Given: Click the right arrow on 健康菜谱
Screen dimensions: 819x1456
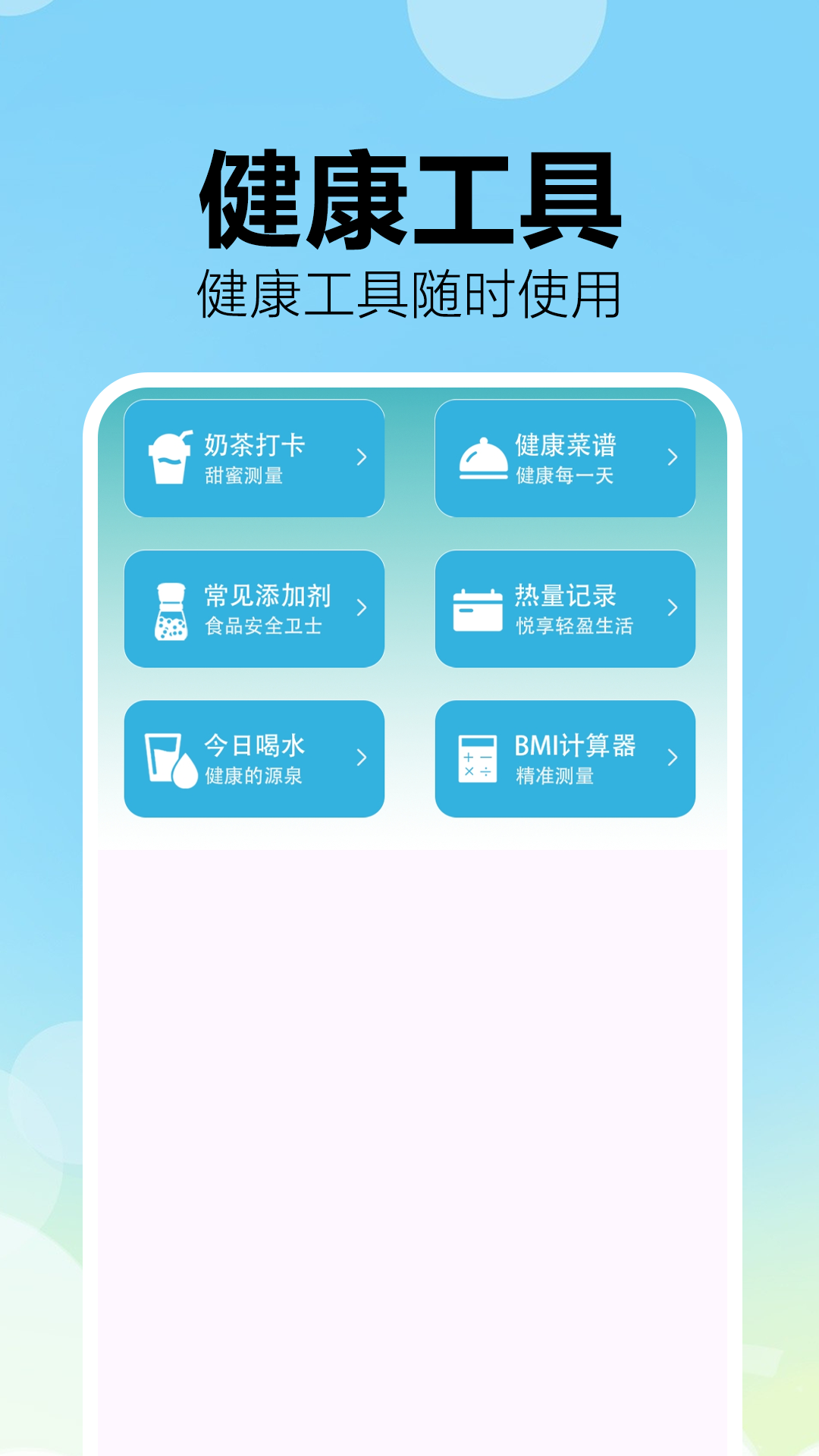Looking at the screenshot, I should point(673,457).
